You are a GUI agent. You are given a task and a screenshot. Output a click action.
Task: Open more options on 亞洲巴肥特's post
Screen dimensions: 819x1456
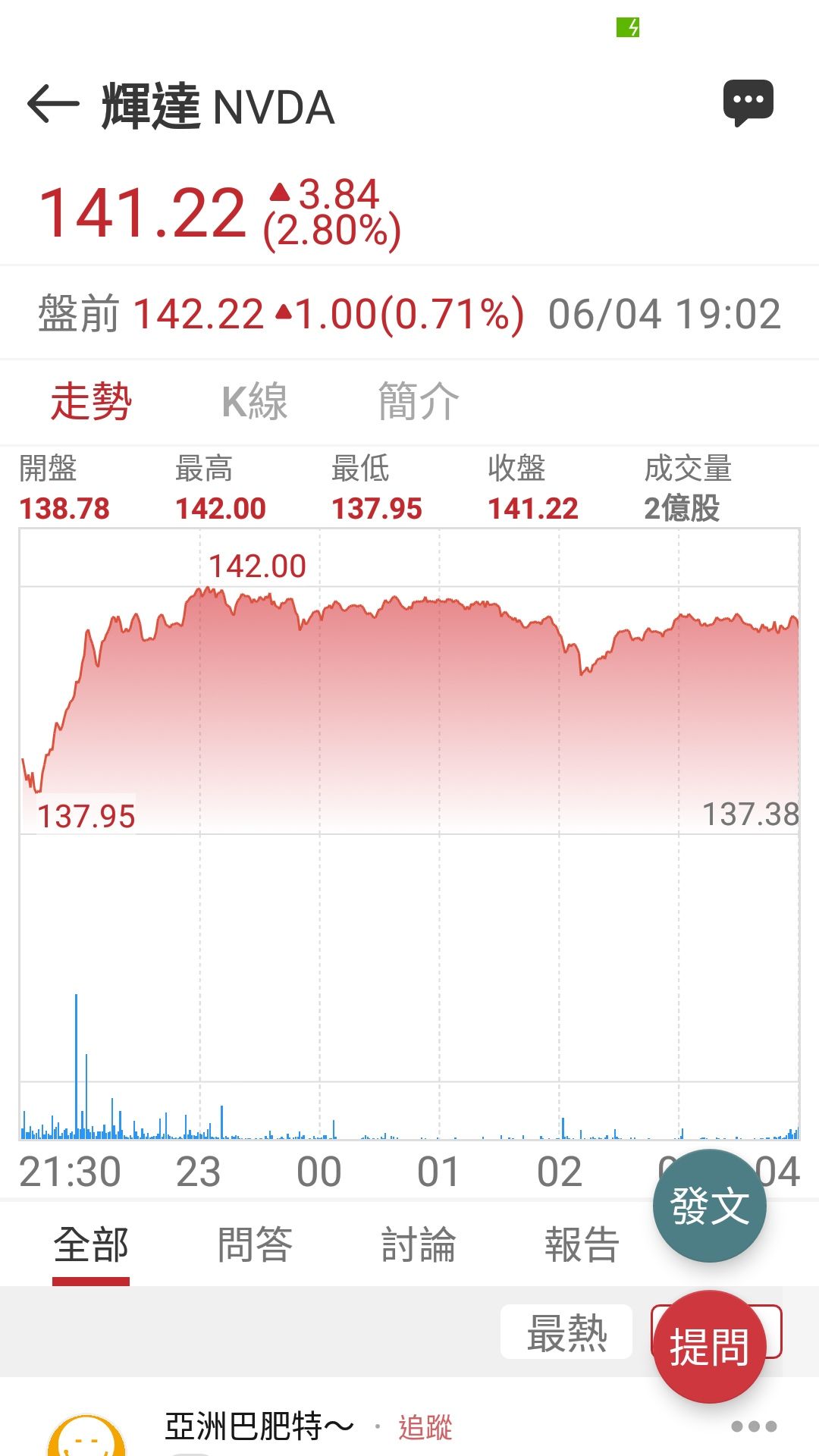754,1426
